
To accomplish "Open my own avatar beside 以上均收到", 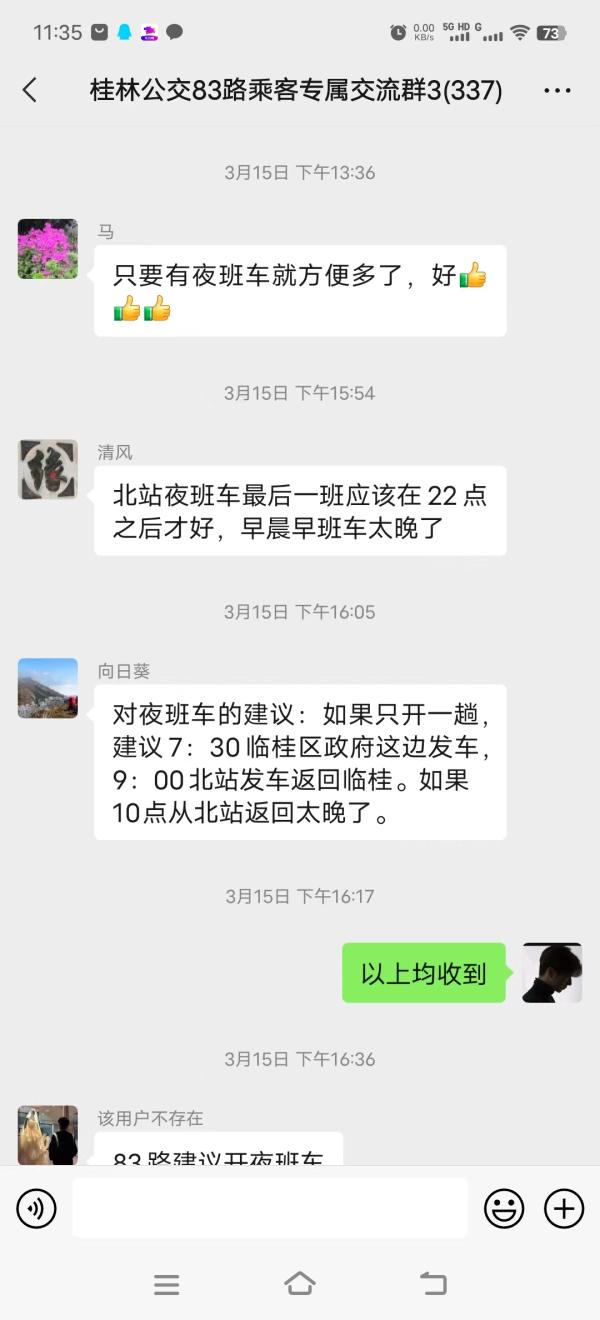I will tap(552, 972).
